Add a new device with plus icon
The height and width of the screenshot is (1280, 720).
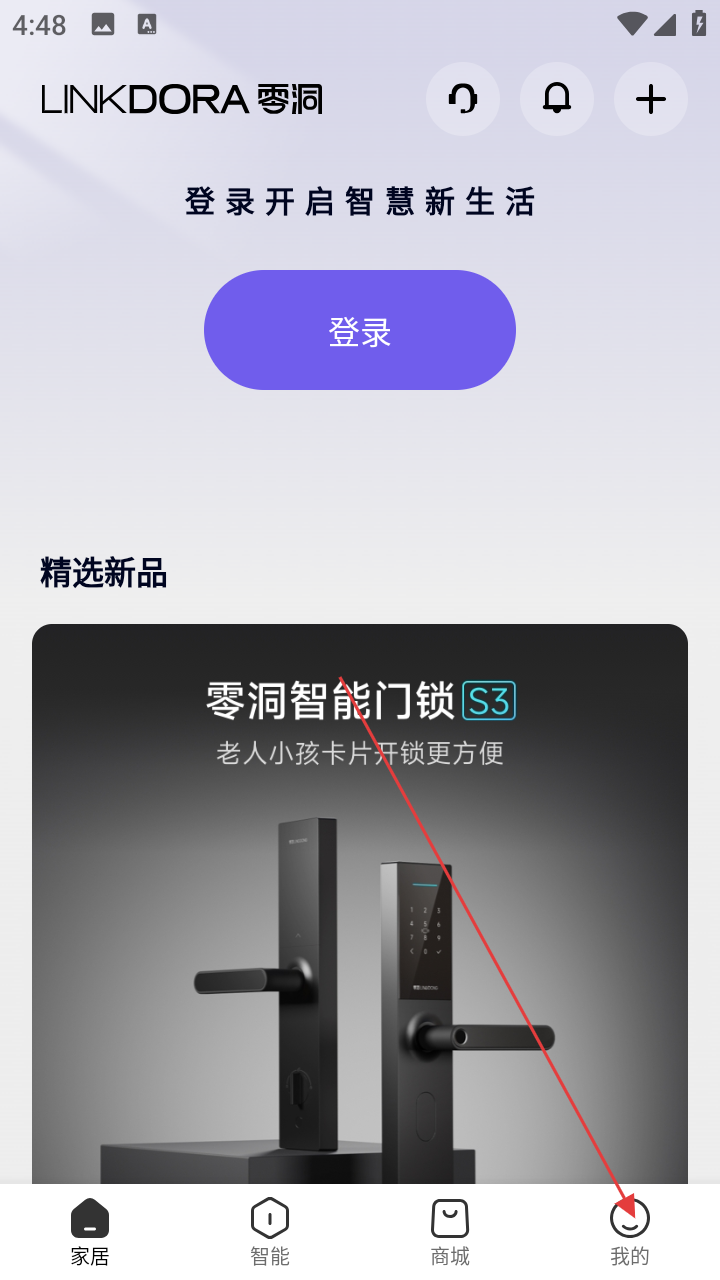tap(651, 99)
